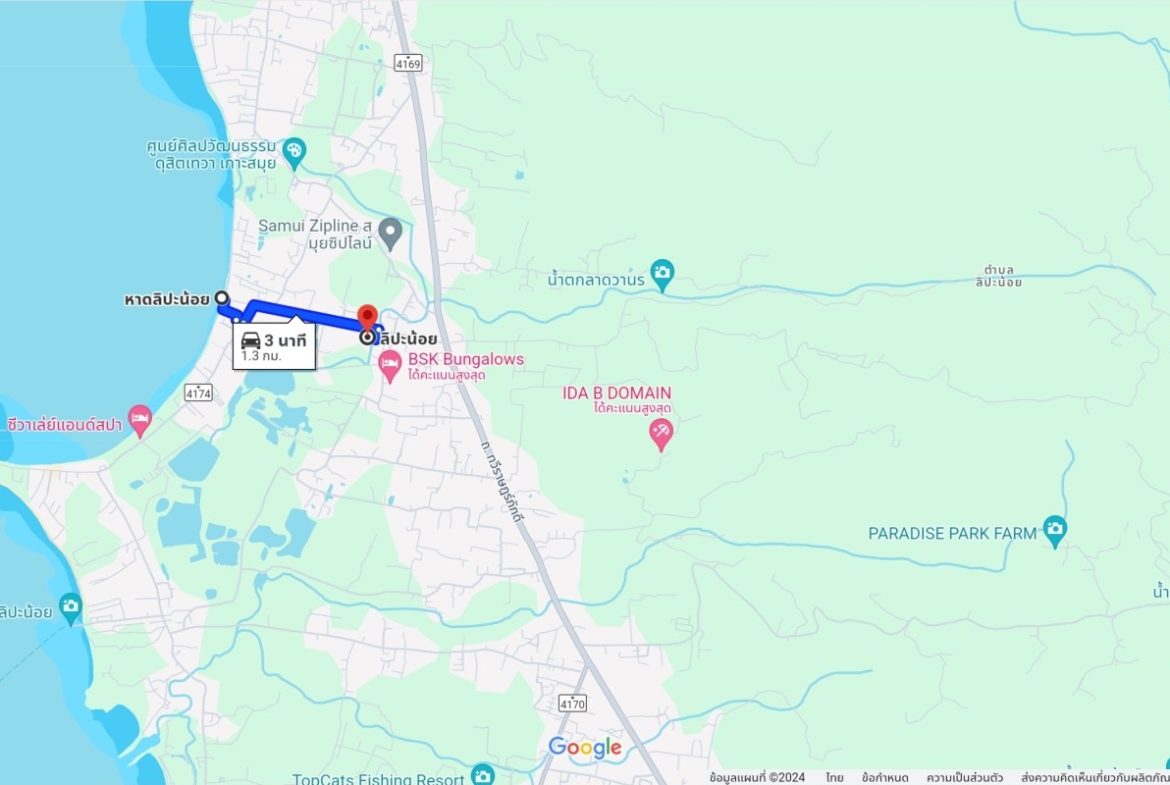Viewport: 1170px width, 785px height.
Task: Open ชีวาเล่ย์แอนด์สปา hotel marker
Action: tap(140, 420)
